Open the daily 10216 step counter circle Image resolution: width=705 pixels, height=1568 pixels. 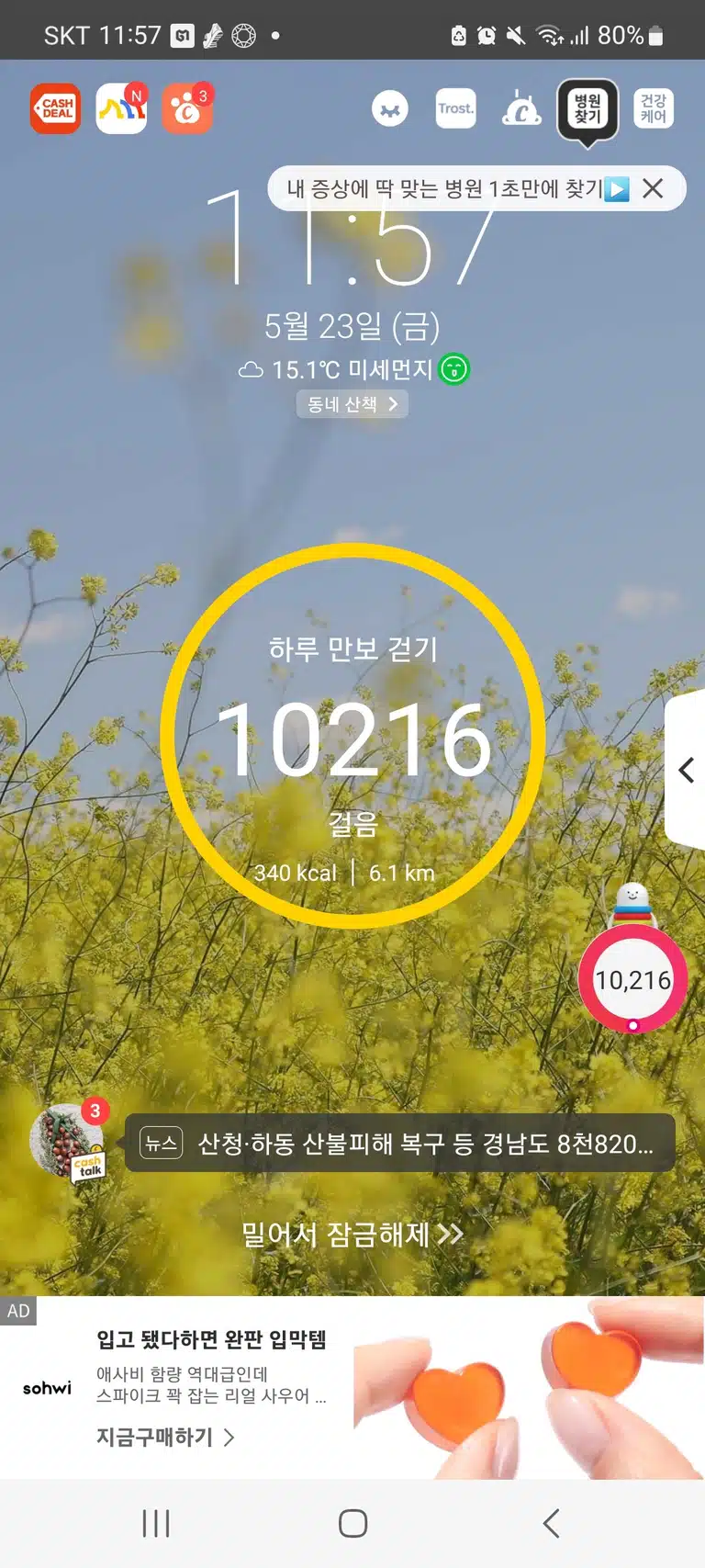point(353,736)
